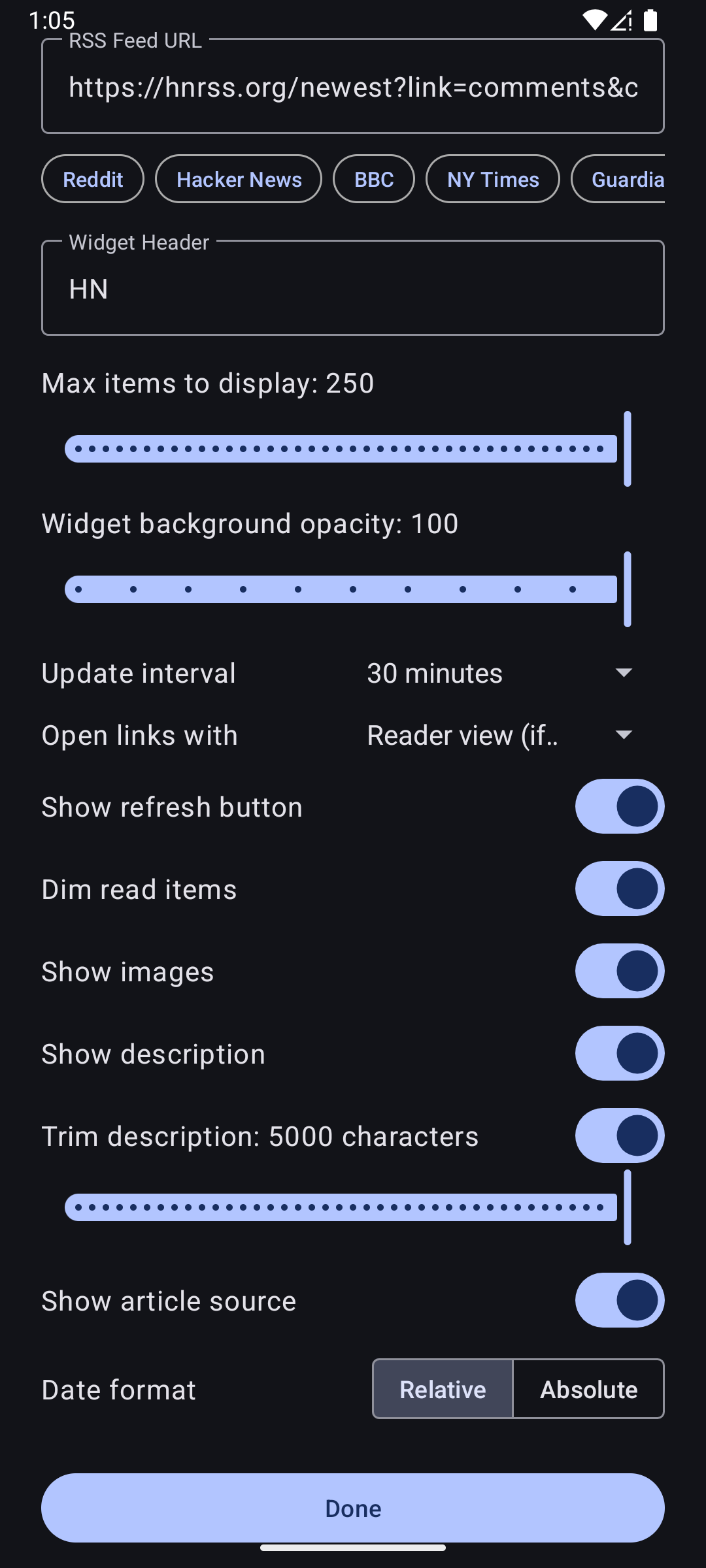Pick the BBC feed chip
This screenshot has width=706, height=1568.
pos(374,179)
